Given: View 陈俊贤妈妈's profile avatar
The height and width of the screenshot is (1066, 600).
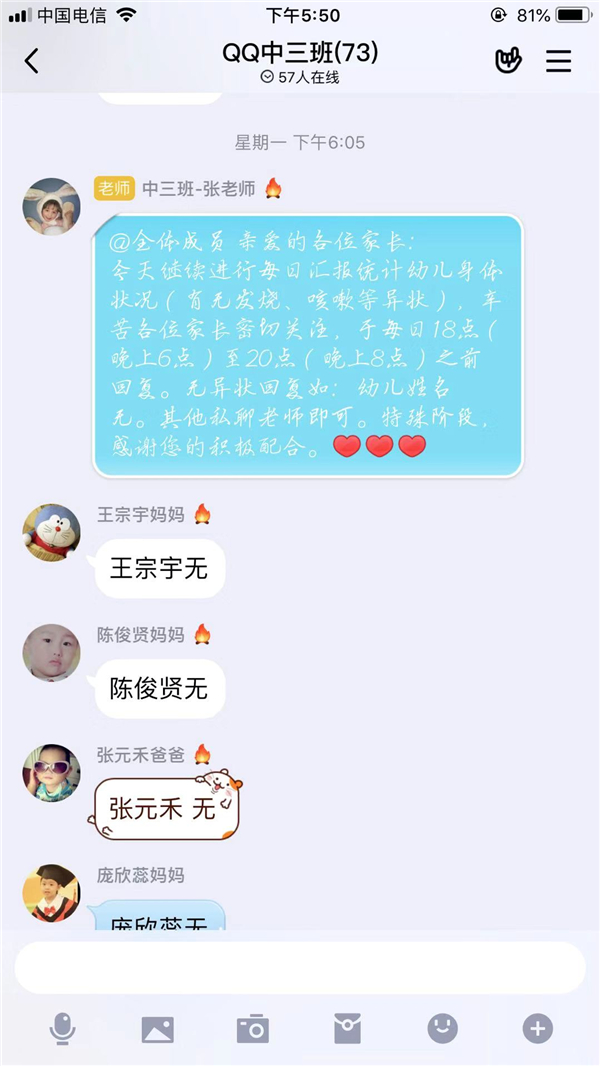Looking at the screenshot, I should pyautogui.click(x=51, y=653).
